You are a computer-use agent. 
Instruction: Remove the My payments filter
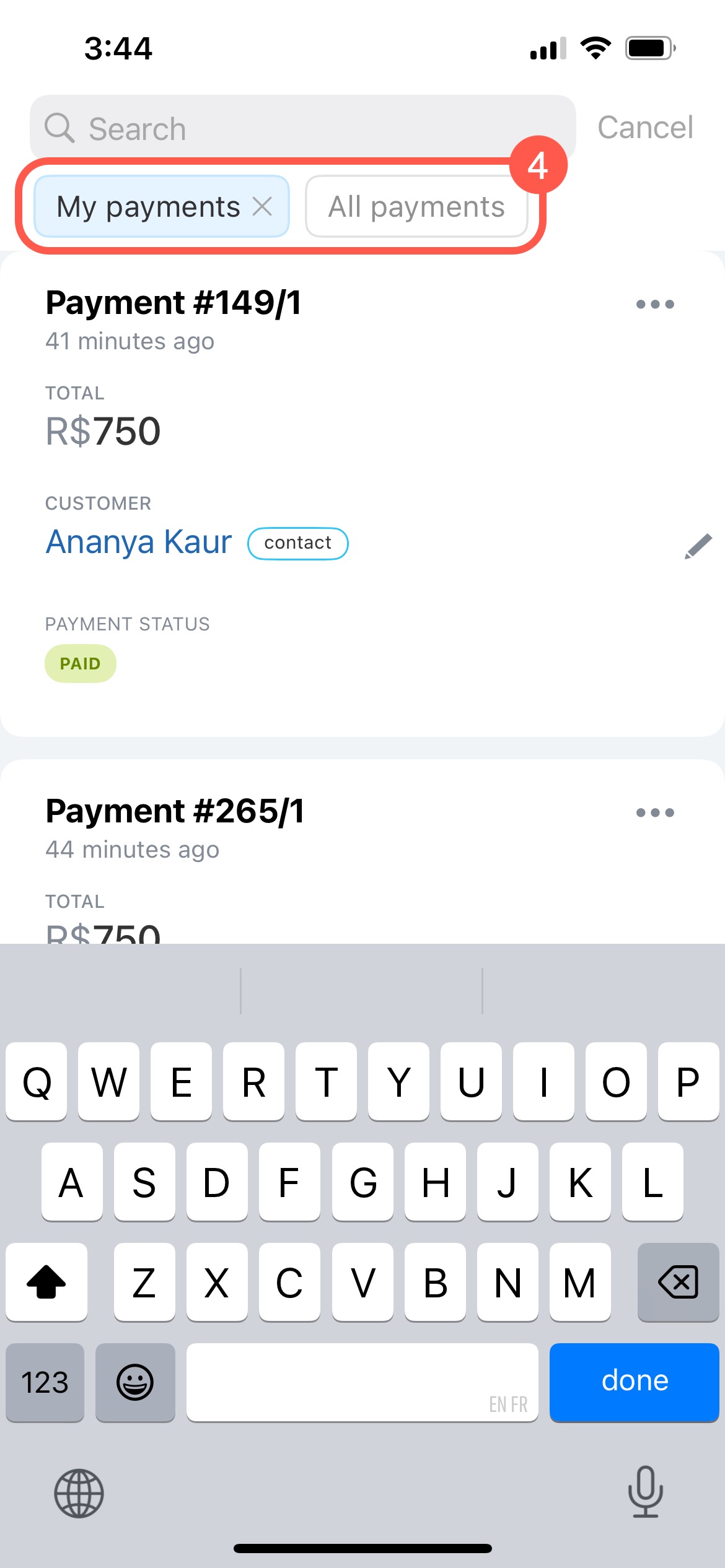coord(263,206)
